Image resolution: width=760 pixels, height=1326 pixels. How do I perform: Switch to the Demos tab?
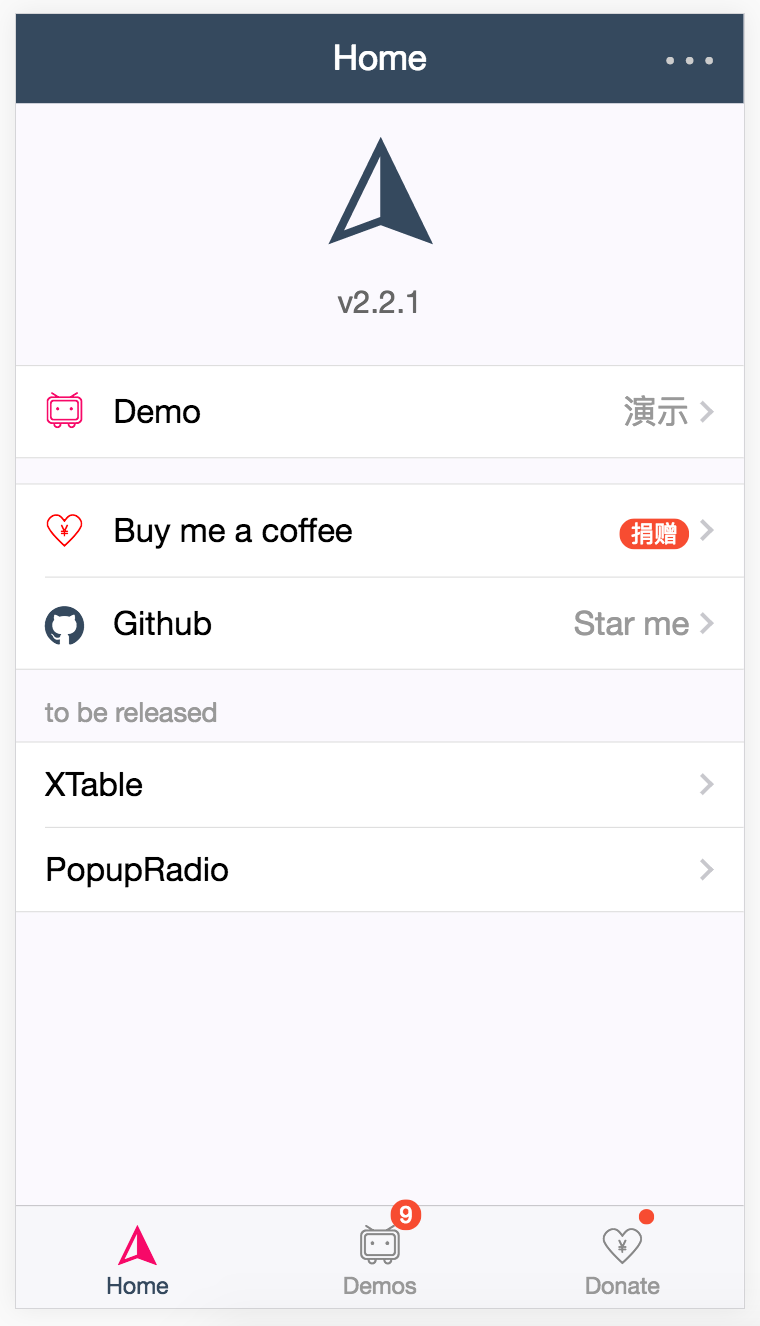tap(380, 1260)
